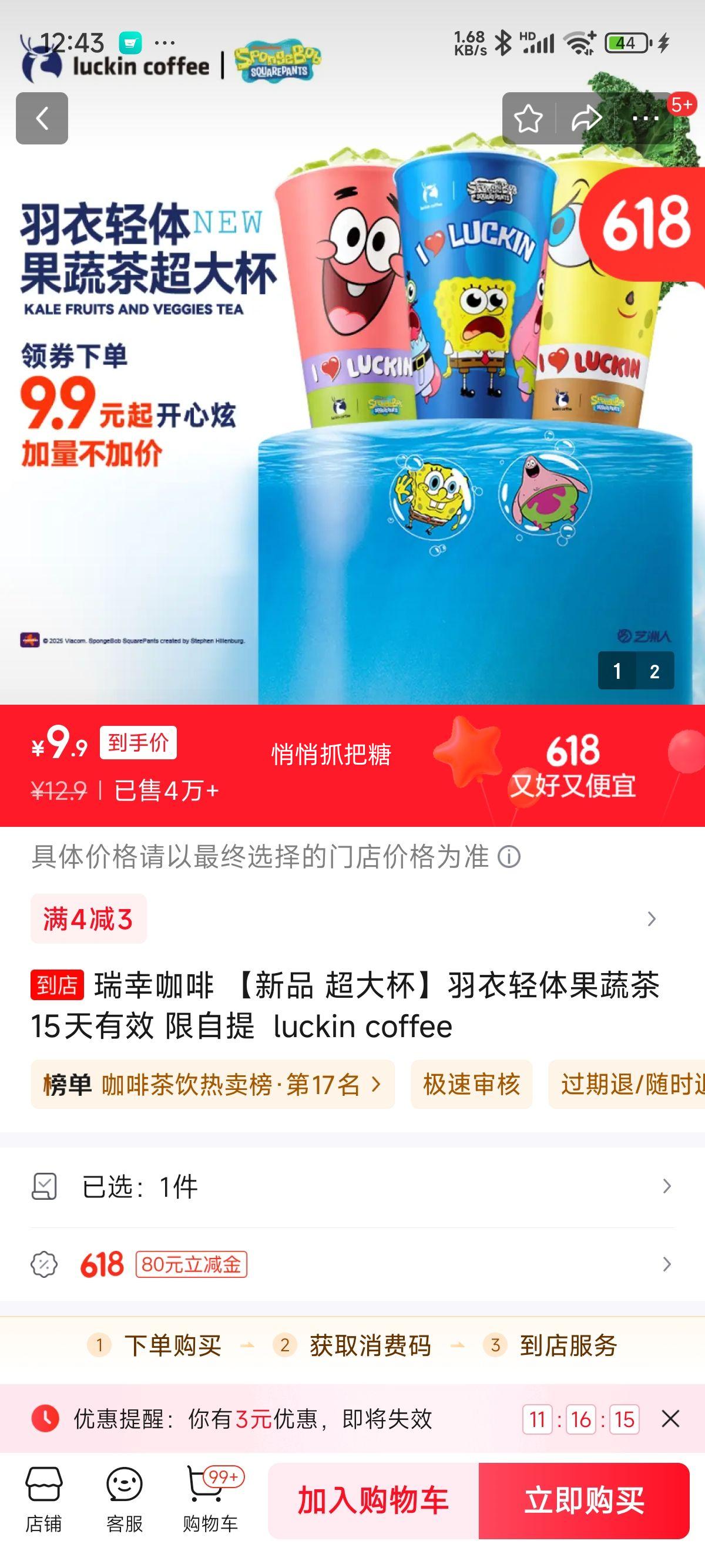Open the three-dot overflow menu
Viewport: 705px width, 1568px height.
(646, 118)
